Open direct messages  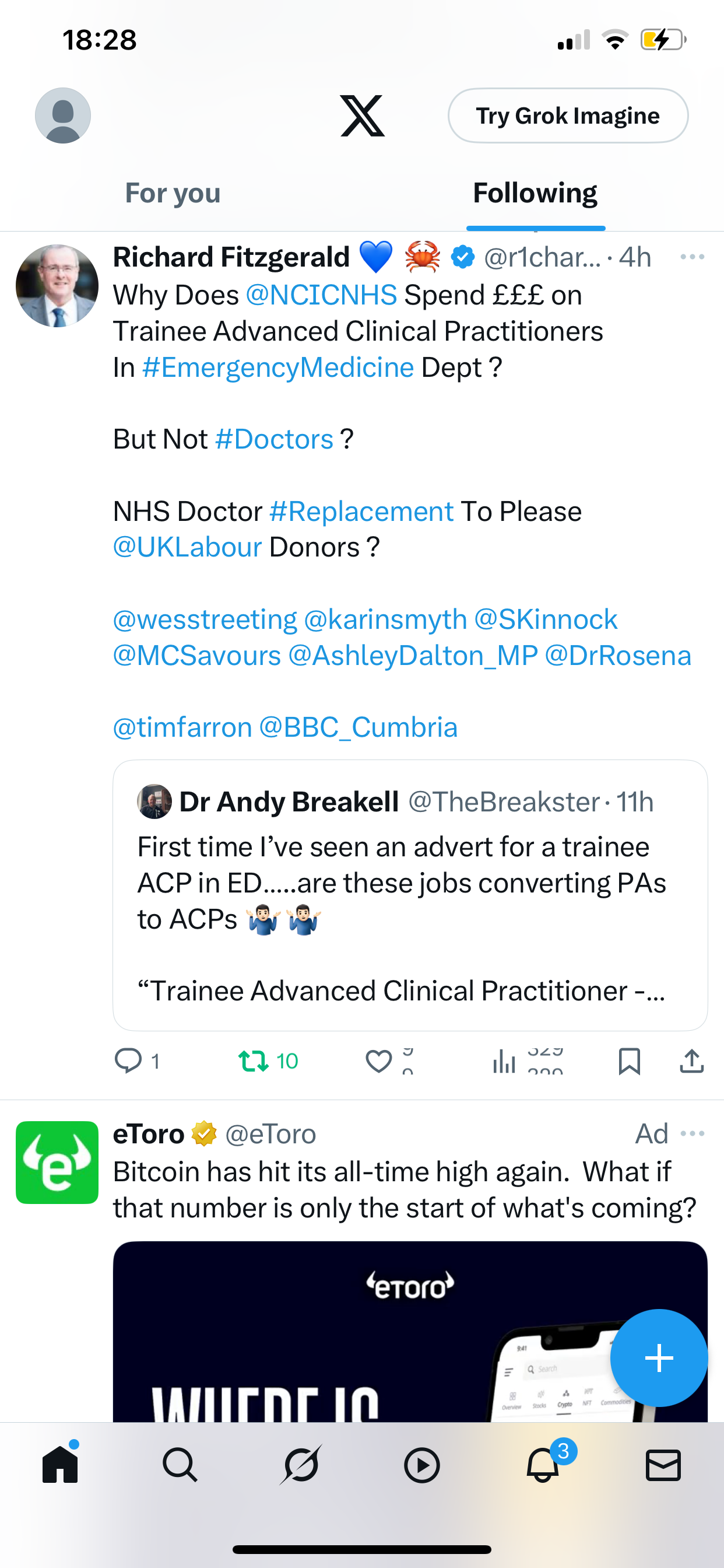(663, 1465)
